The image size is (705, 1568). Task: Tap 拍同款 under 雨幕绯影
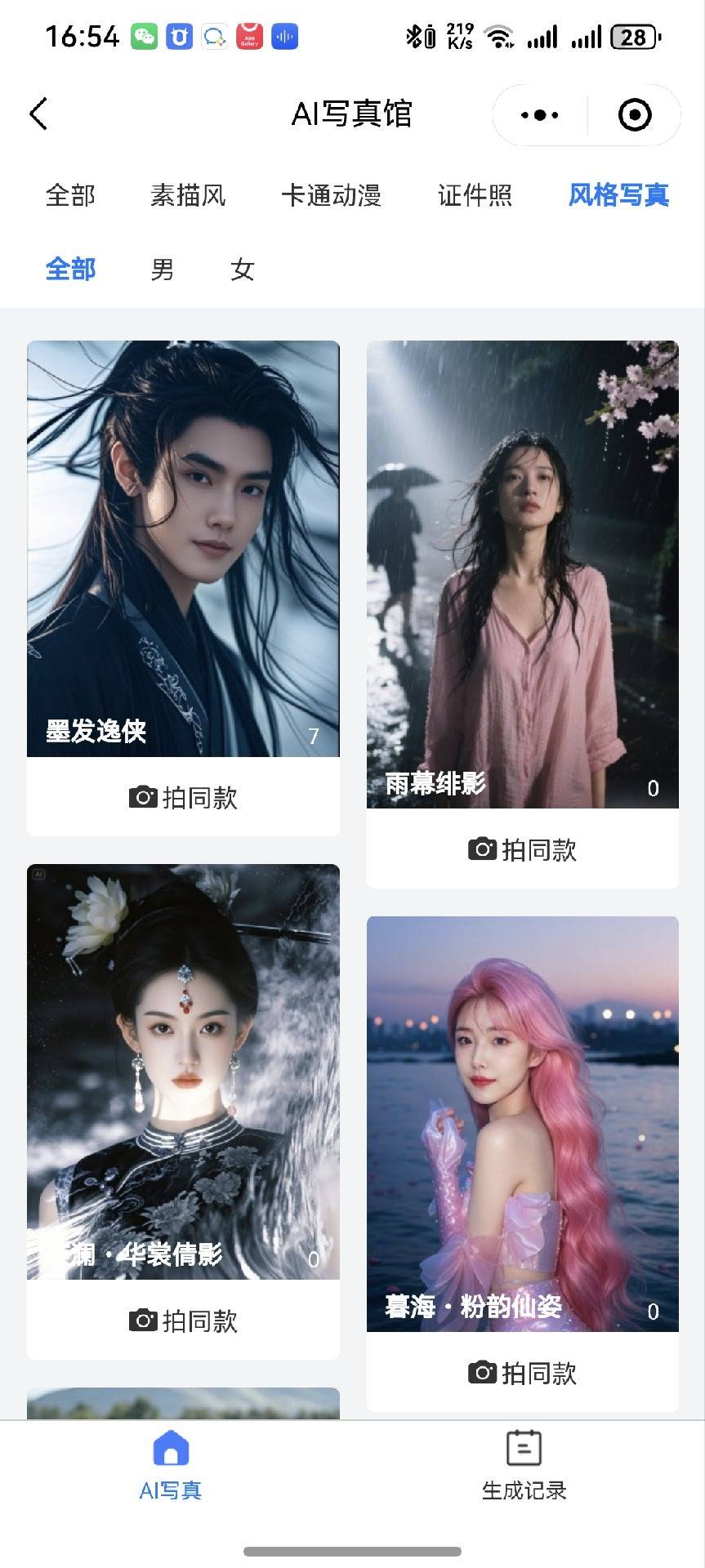point(523,849)
